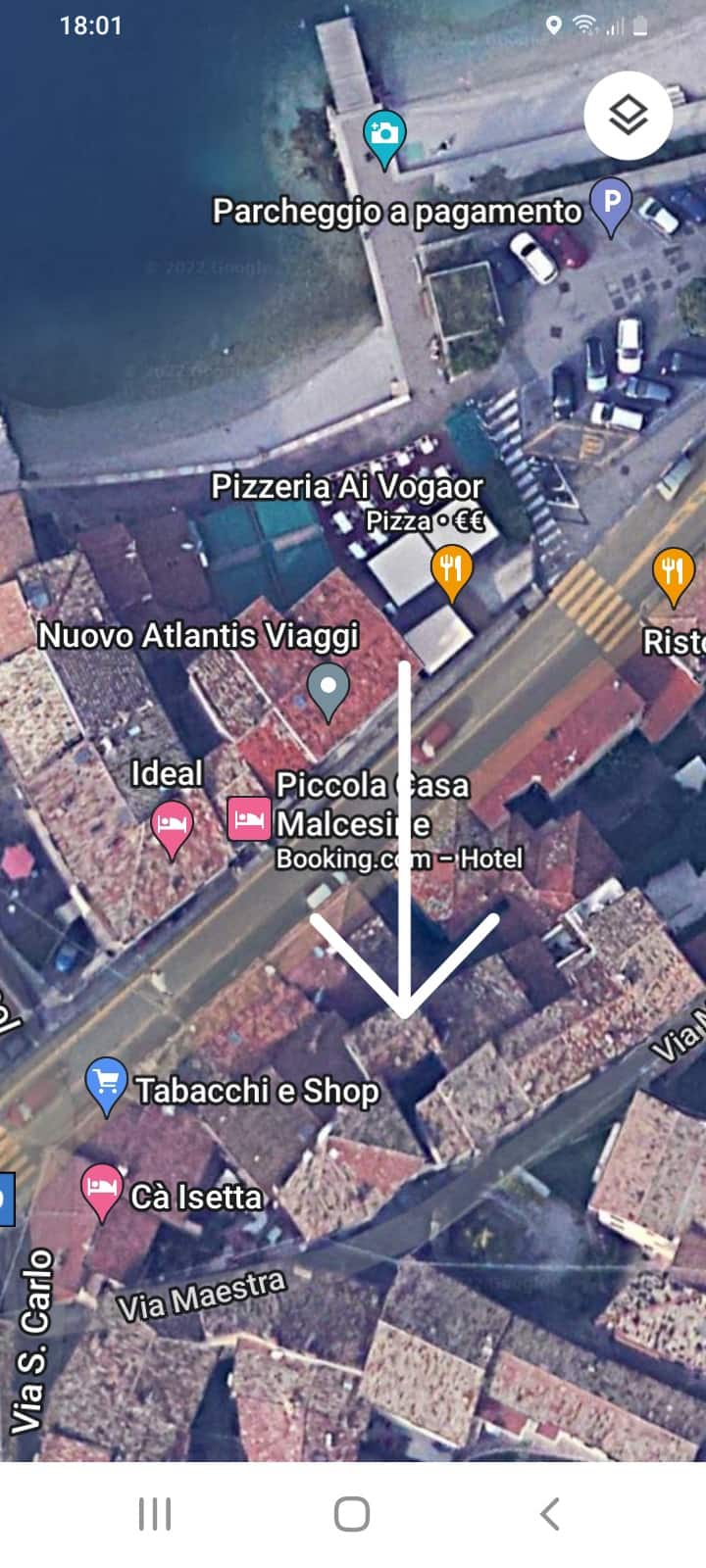Screen dimensions: 706x1568
Task: Open the map layers button
Action: [628, 117]
